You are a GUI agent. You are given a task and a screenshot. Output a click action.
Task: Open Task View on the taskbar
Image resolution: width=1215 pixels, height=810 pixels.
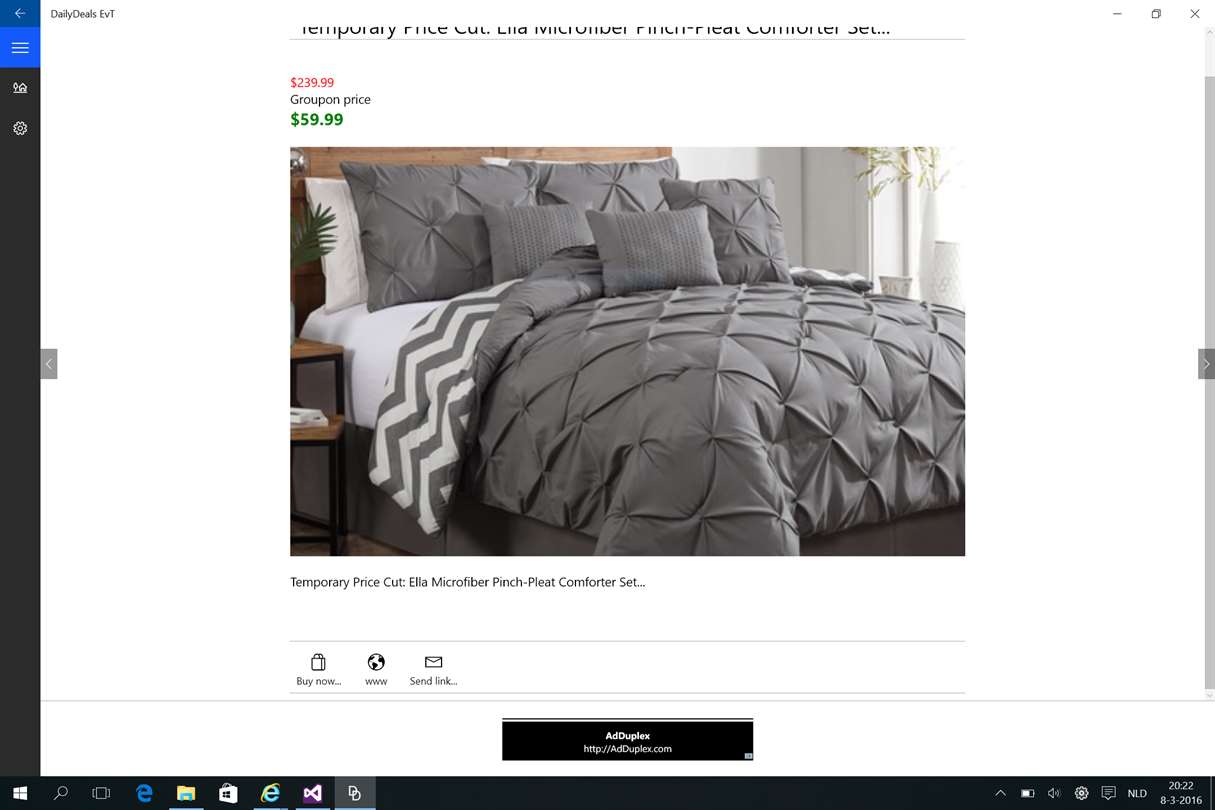[x=101, y=793]
